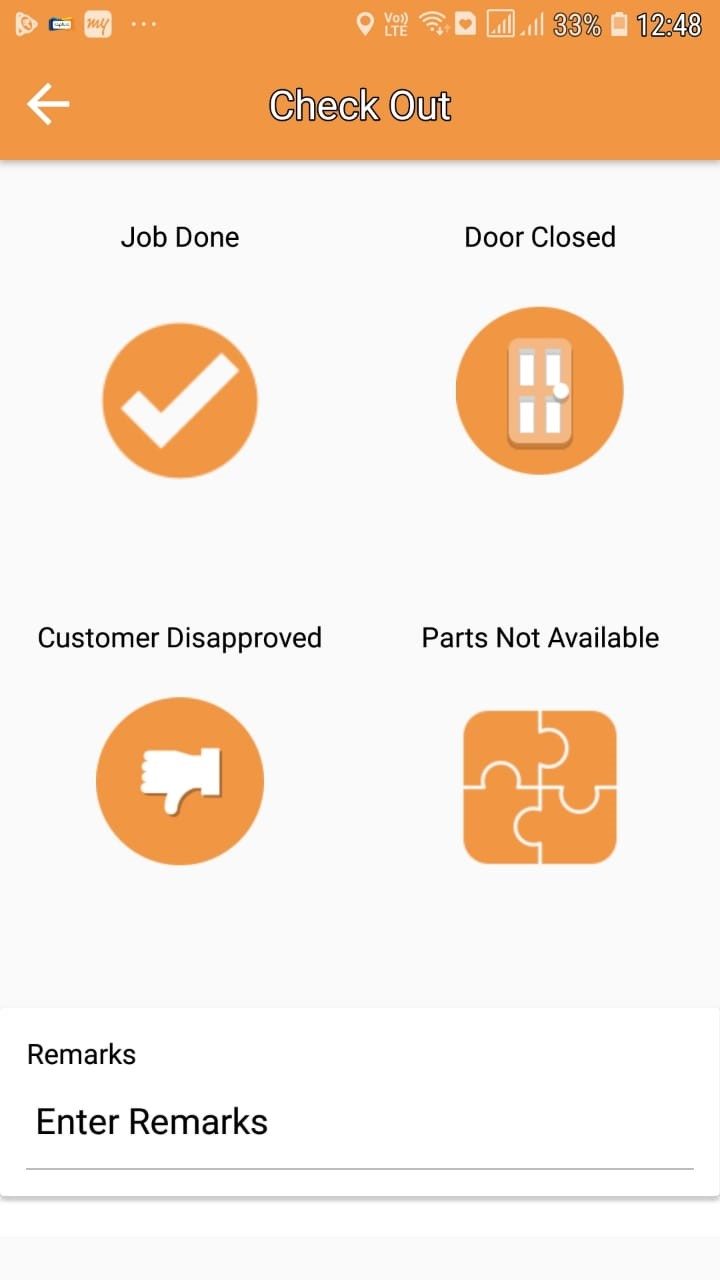720x1280 pixels.
Task: Choose the Door Closed option icon
Action: point(540,390)
